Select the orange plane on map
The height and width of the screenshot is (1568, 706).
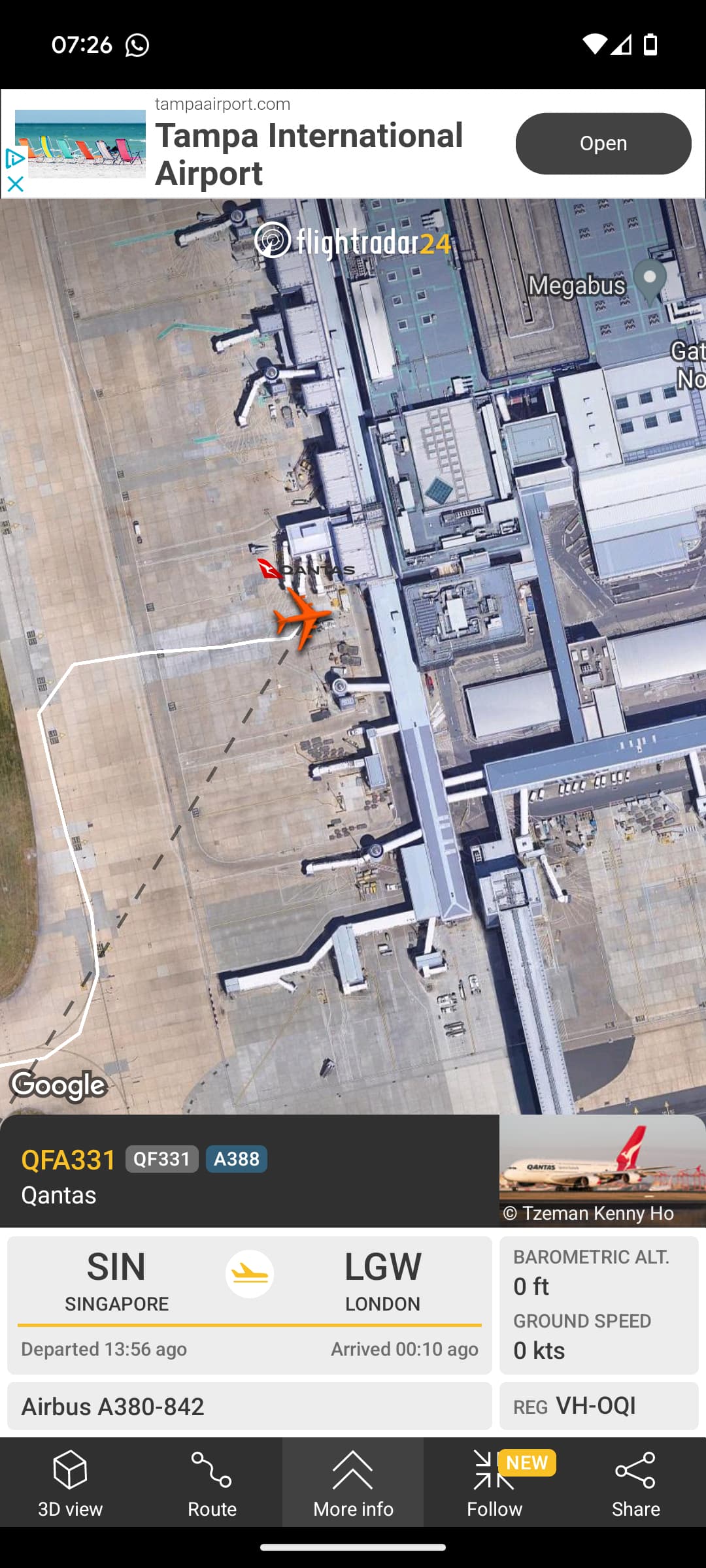302,617
